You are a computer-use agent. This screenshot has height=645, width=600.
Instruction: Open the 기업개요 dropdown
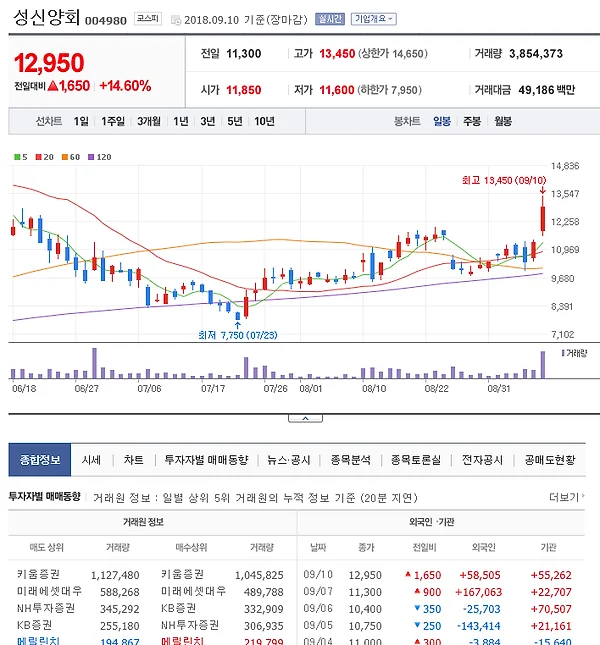[373, 19]
